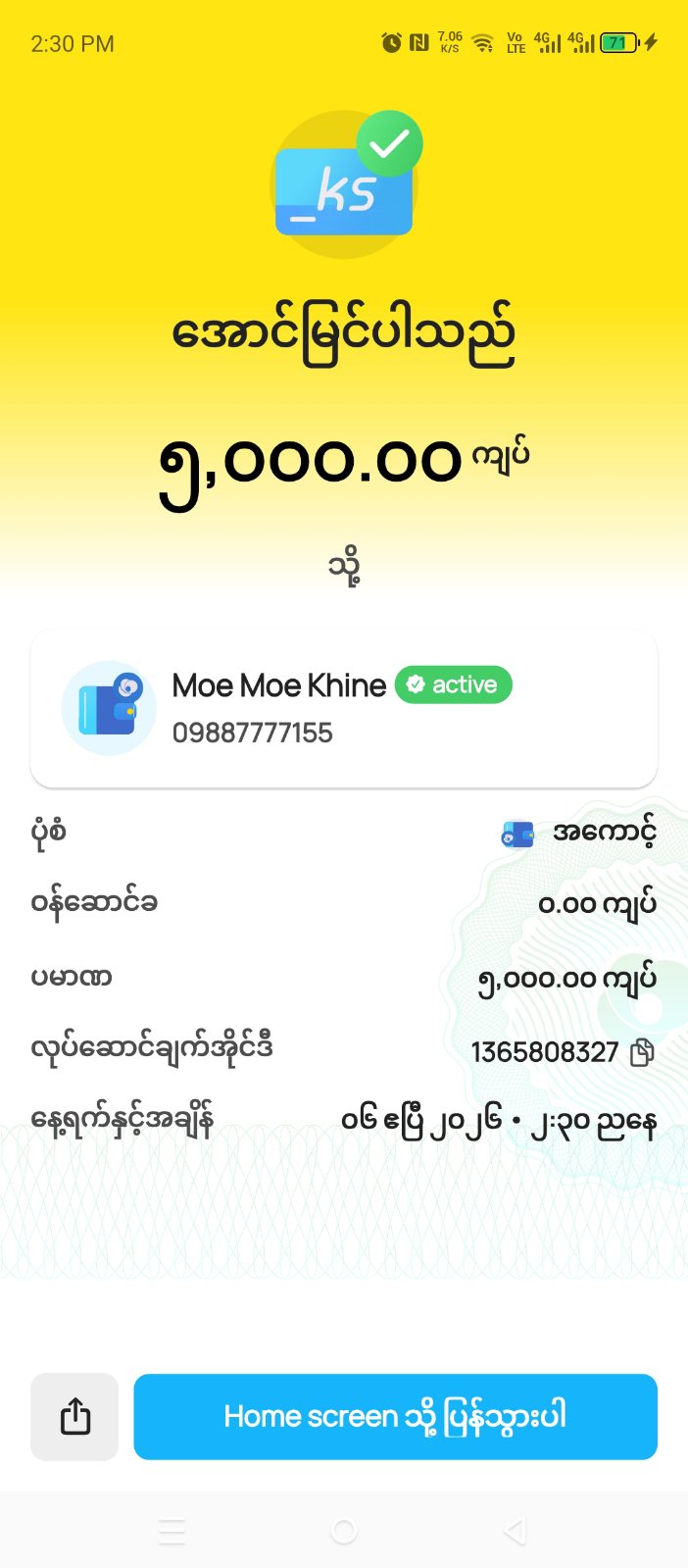This screenshot has width=688, height=1568.
Task: Share the transaction receipt
Action: click(x=74, y=1416)
